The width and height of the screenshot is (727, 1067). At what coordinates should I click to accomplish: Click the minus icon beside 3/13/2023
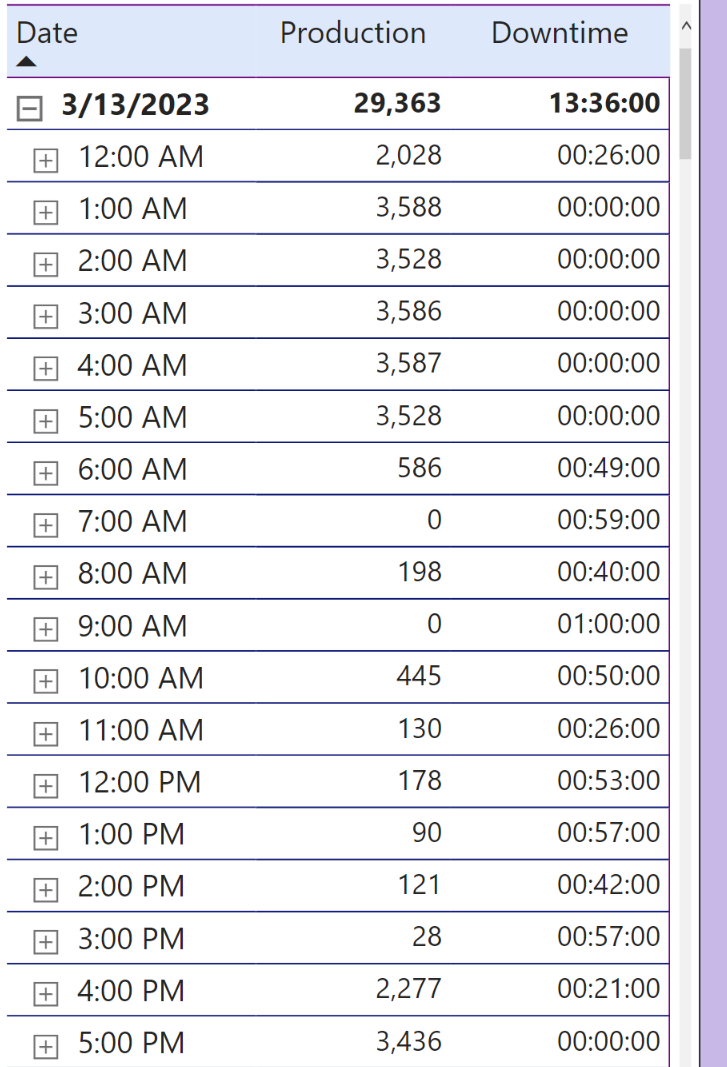coord(31,103)
